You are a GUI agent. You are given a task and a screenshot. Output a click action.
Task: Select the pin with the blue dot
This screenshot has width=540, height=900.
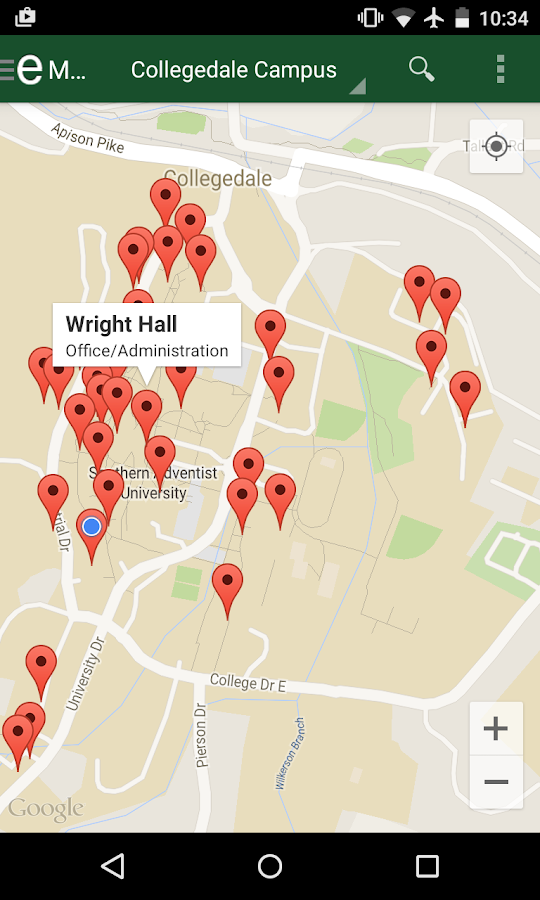coord(92,536)
